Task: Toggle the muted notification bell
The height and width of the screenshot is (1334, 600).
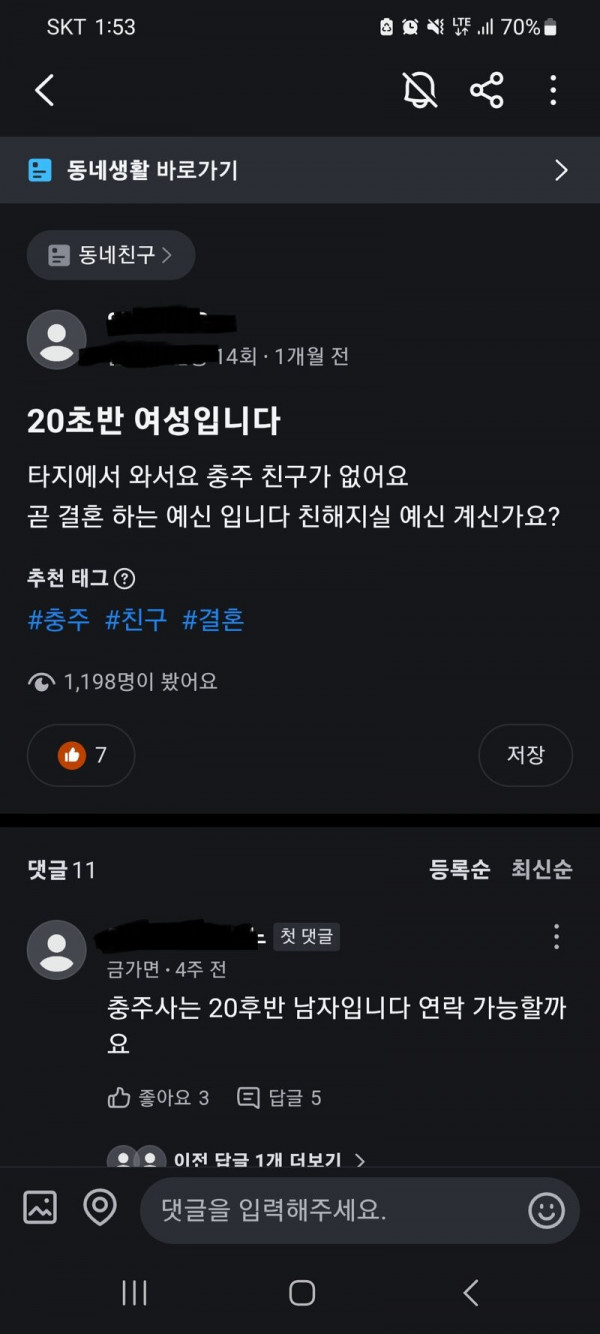Action: pos(420,91)
